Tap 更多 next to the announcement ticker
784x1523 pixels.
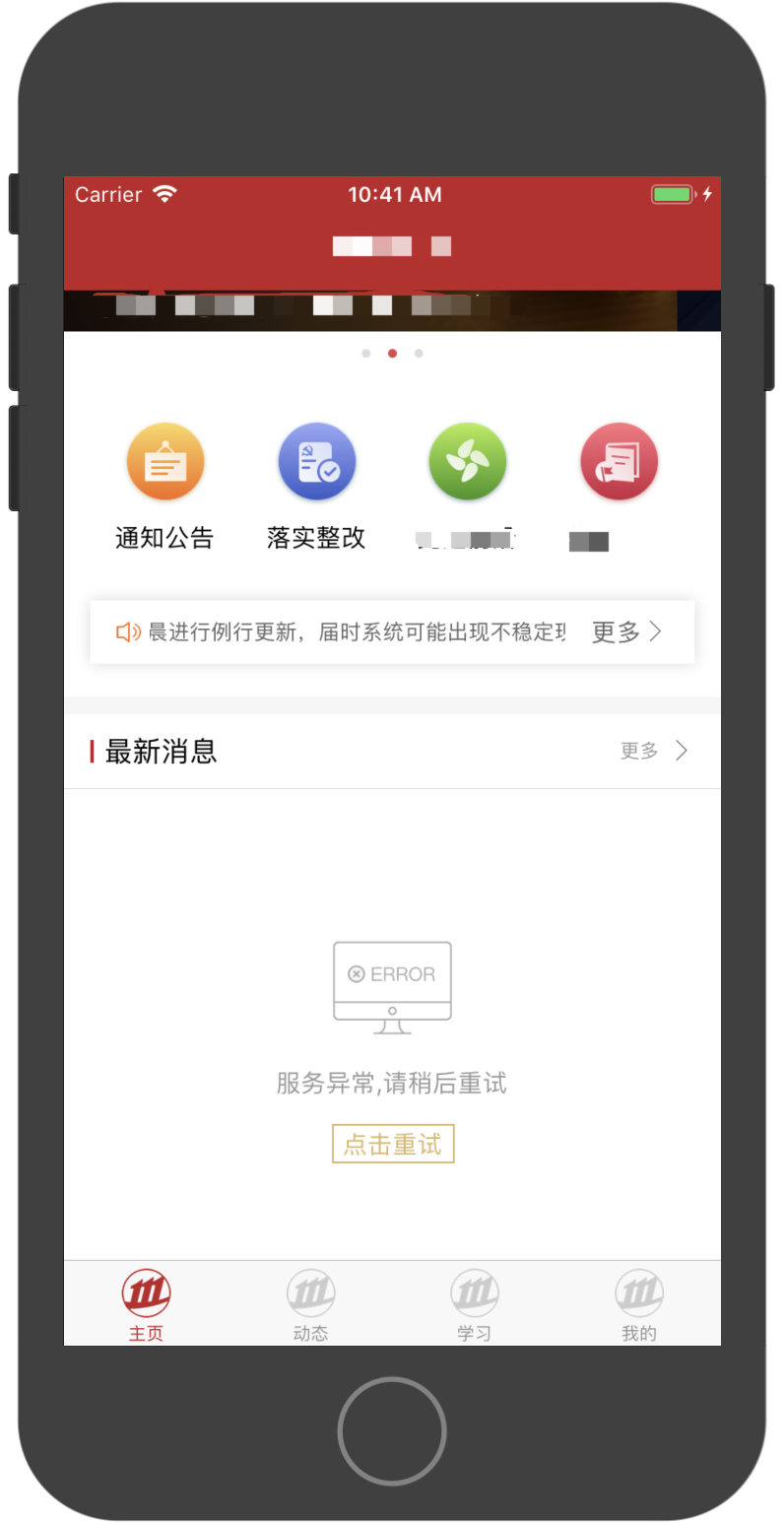pyautogui.click(x=626, y=632)
